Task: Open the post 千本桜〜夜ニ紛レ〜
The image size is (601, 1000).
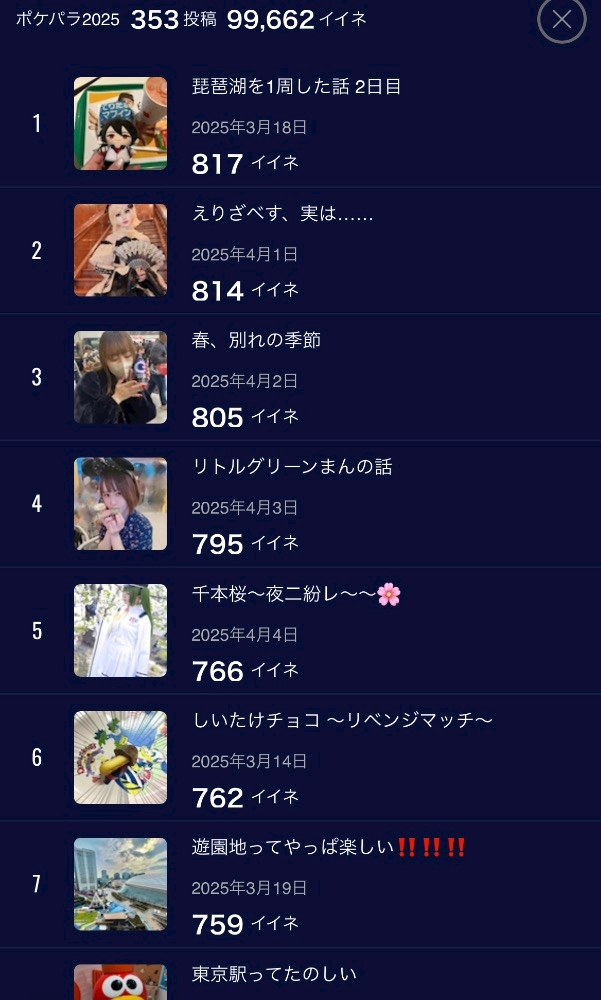Action: click(300, 630)
